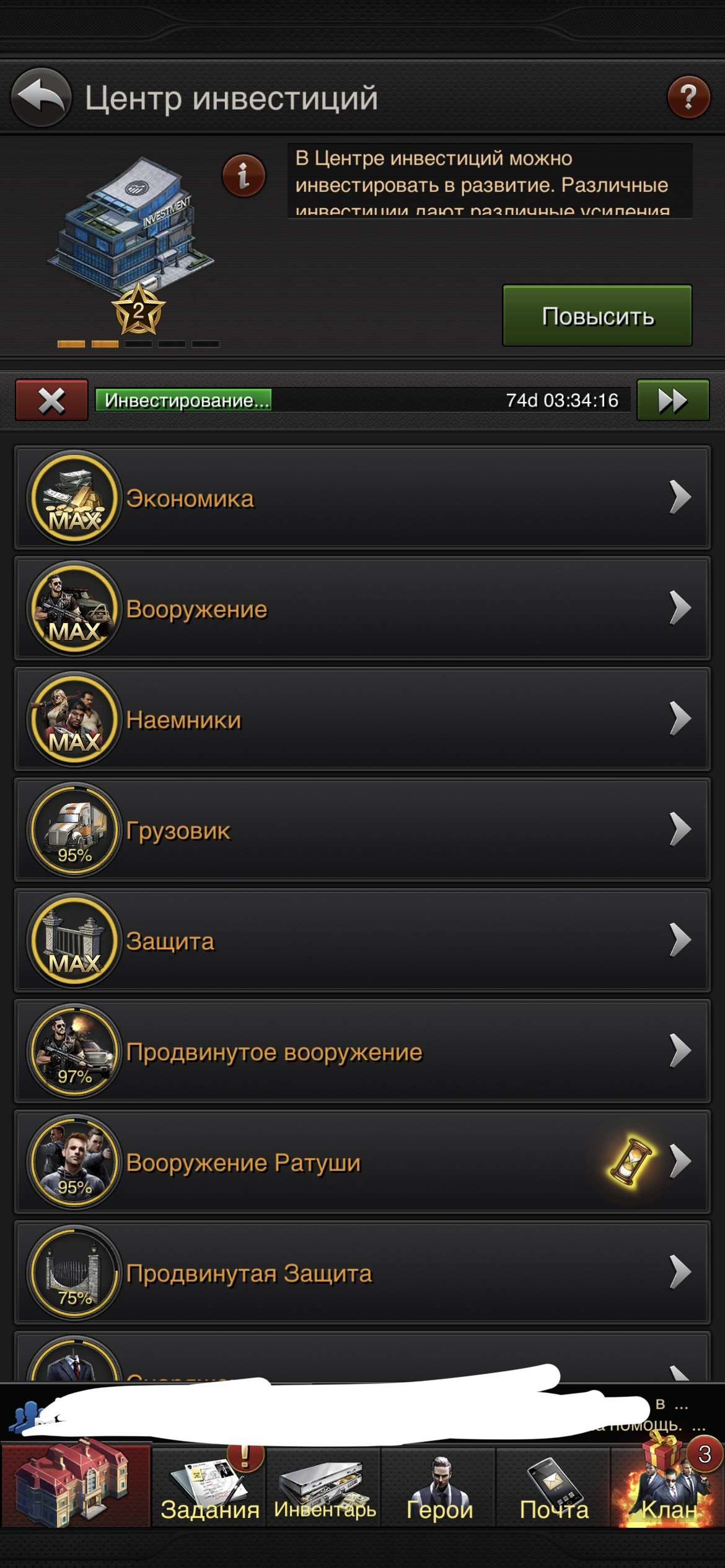
Task: Open the Грузовик category
Action: coord(362,830)
